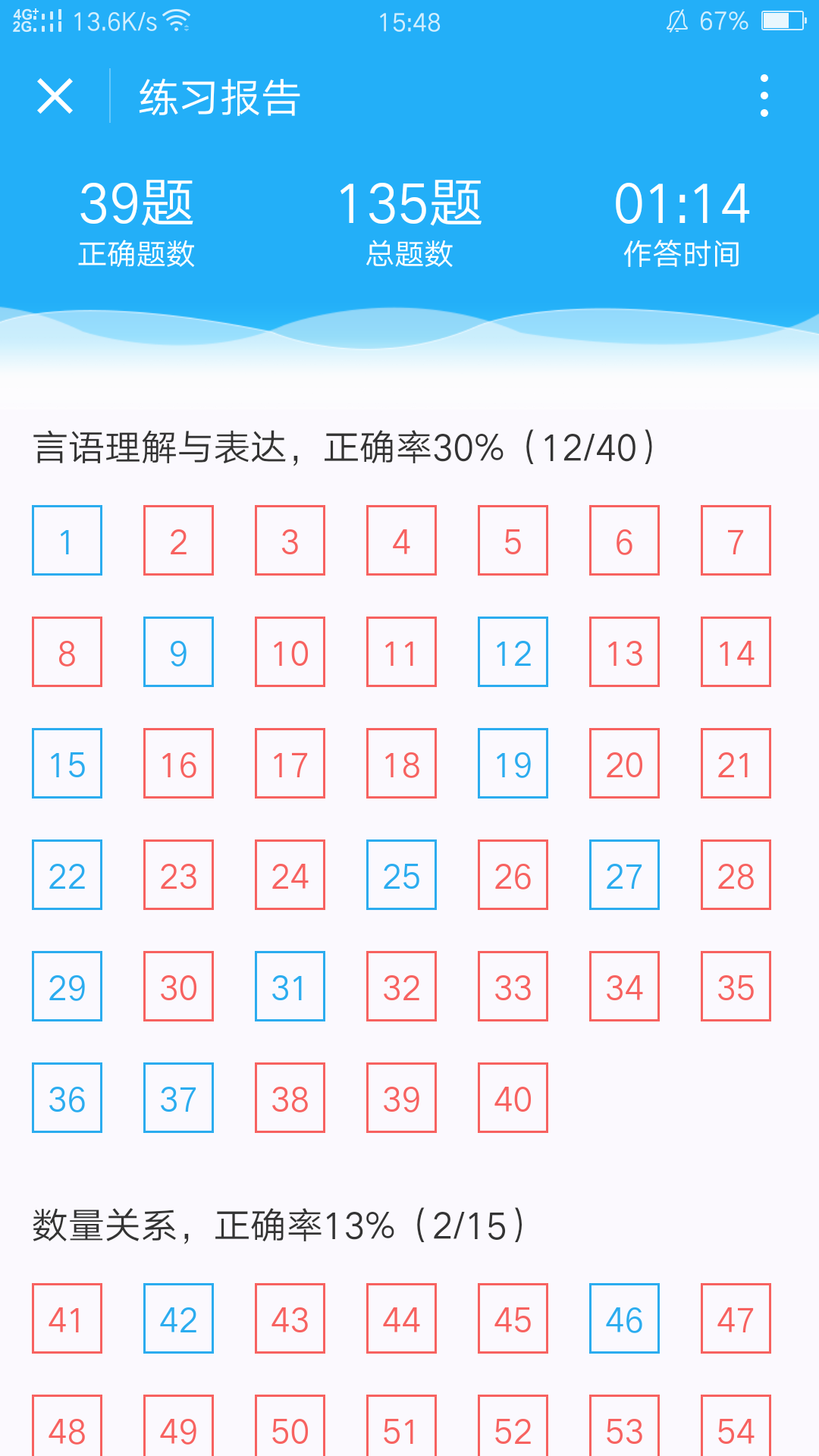Open question 47
Viewport: 819px width, 1456px height.
tap(736, 1319)
